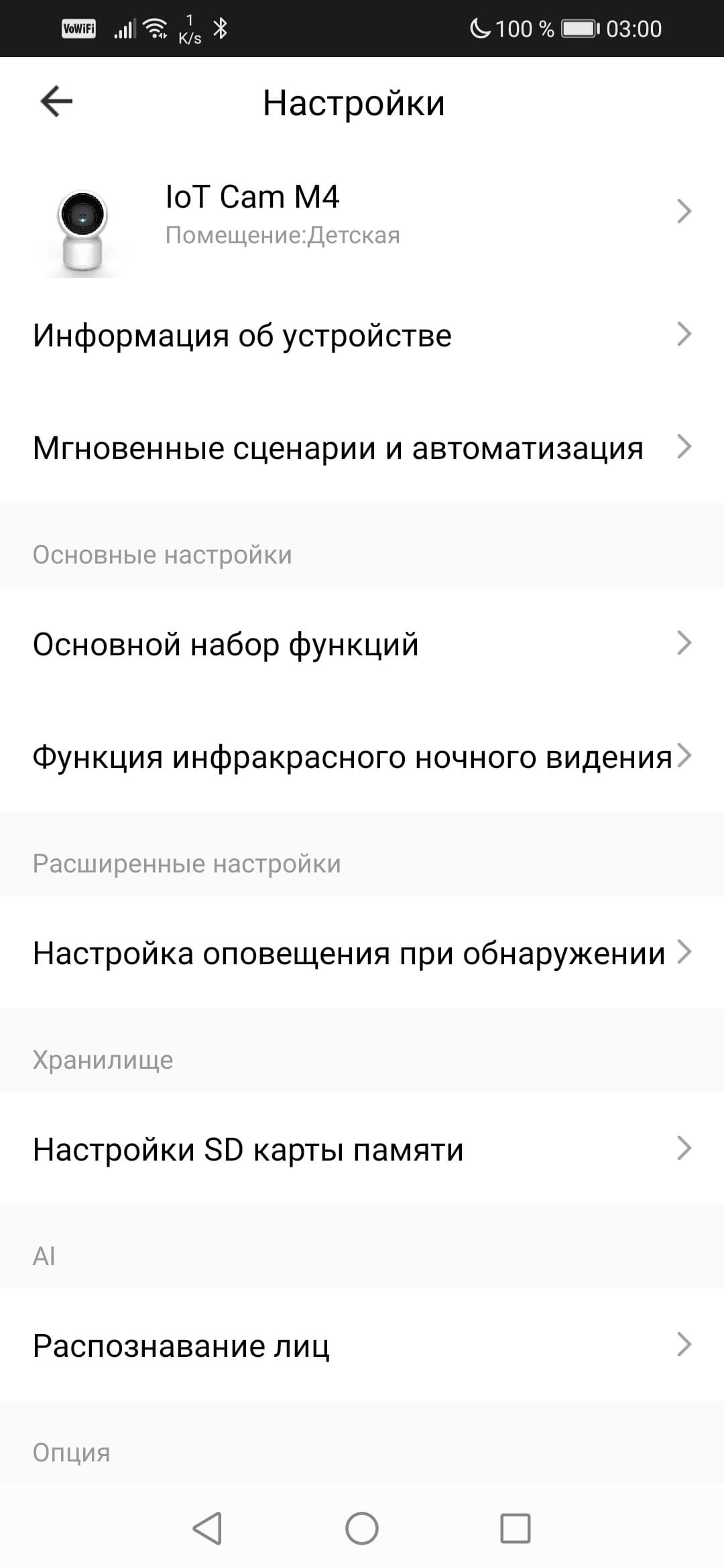Open Настройка оповещения при обнаружении
The width and height of the screenshot is (724, 1568).
(x=362, y=953)
